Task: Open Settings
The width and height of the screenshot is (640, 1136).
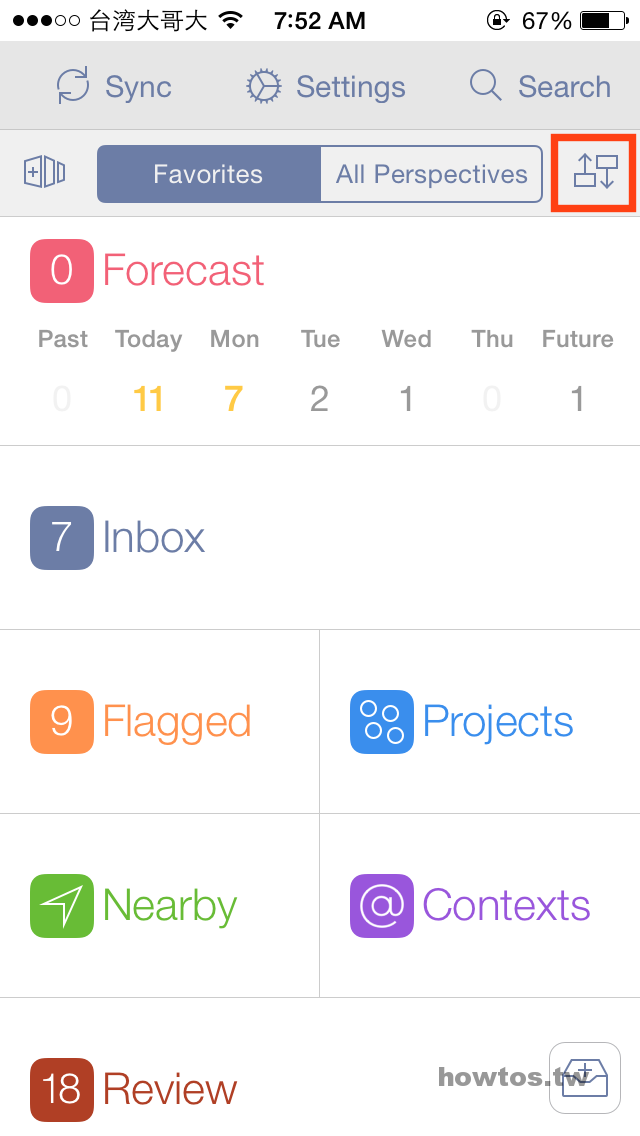Action: pos(325,86)
